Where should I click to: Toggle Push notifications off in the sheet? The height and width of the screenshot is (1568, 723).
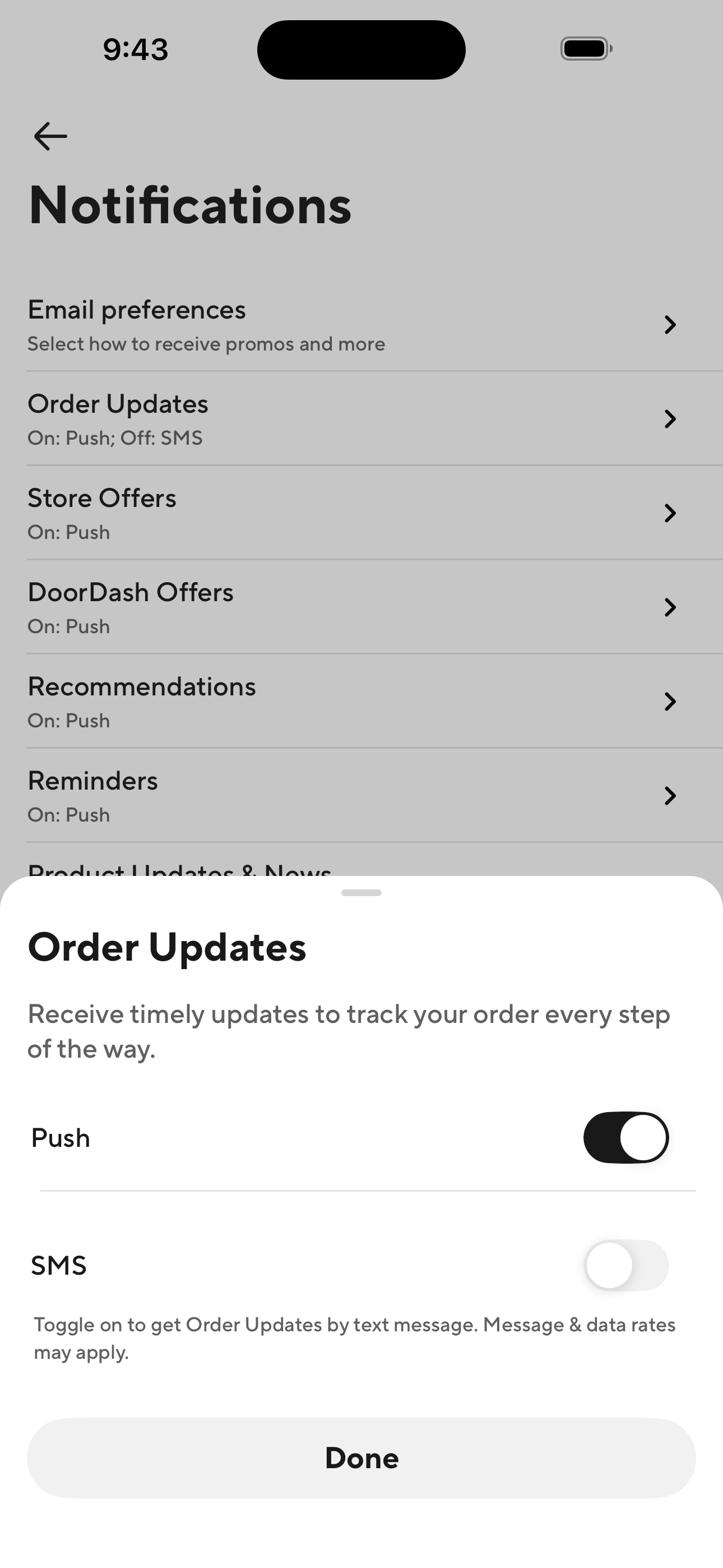coord(626,1137)
